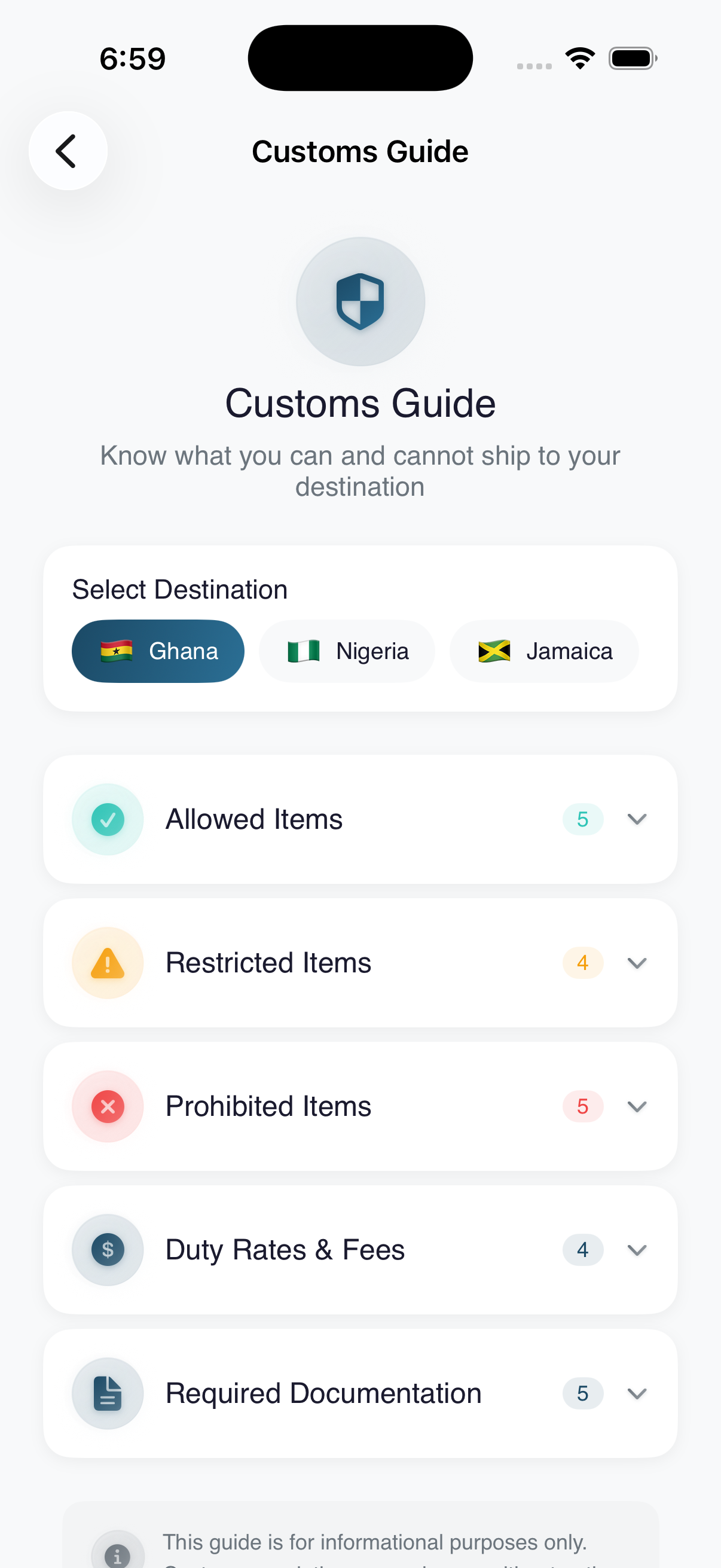
Task: Click the shield icon above Customs Guide title
Action: pyautogui.click(x=360, y=301)
